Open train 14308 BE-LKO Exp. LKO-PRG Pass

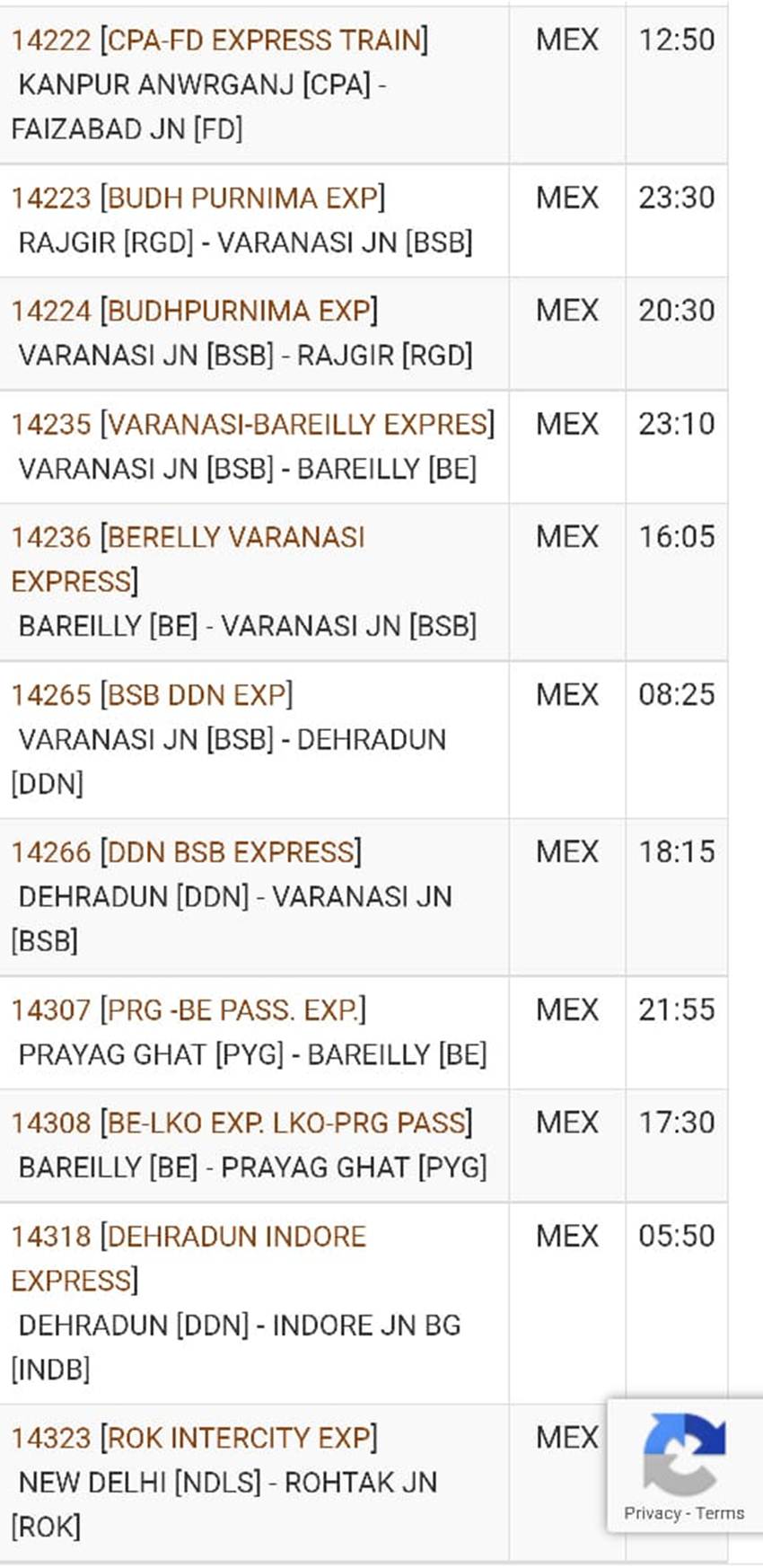coord(242,1123)
